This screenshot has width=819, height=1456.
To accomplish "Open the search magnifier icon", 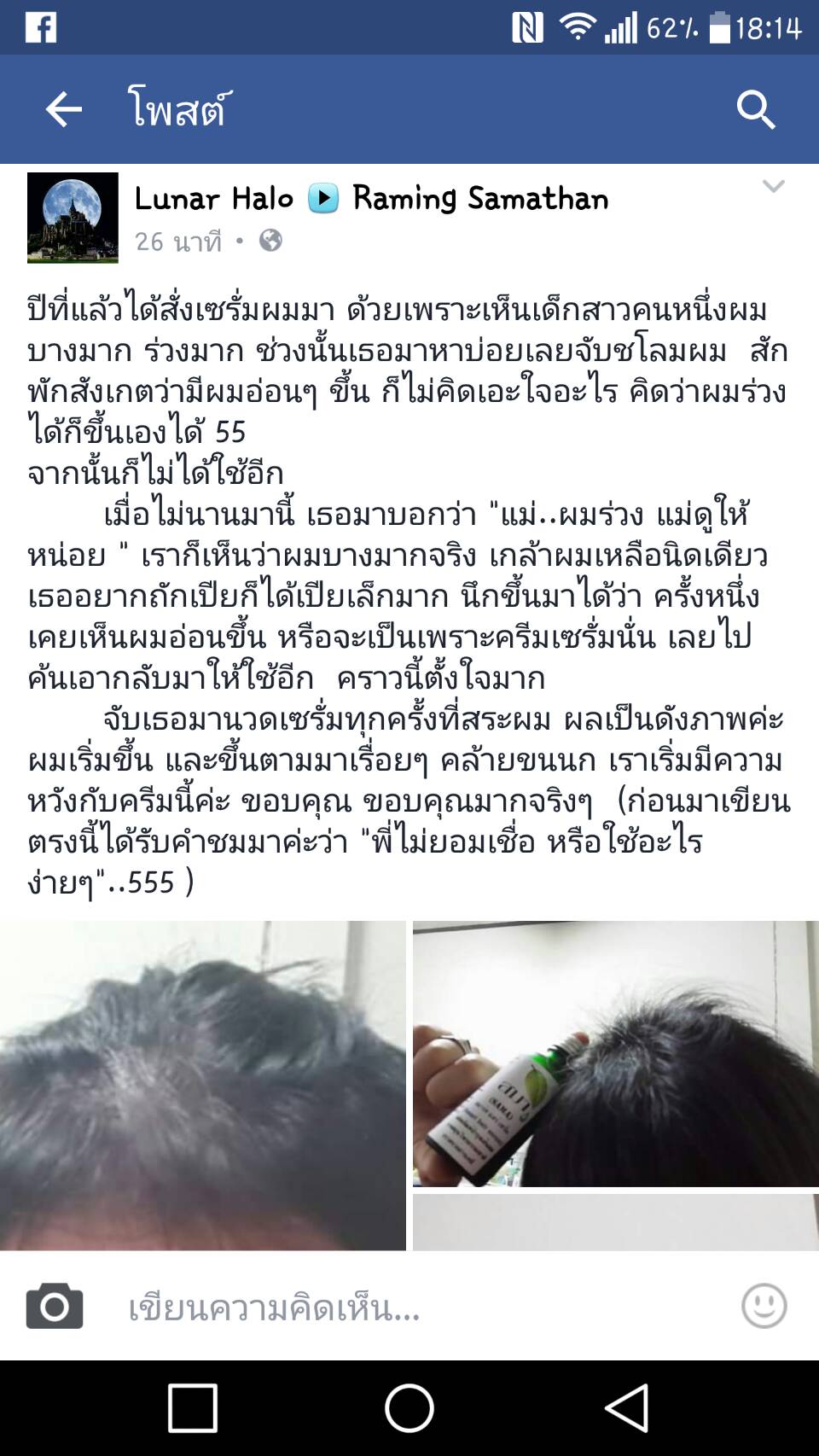I will pos(755,109).
